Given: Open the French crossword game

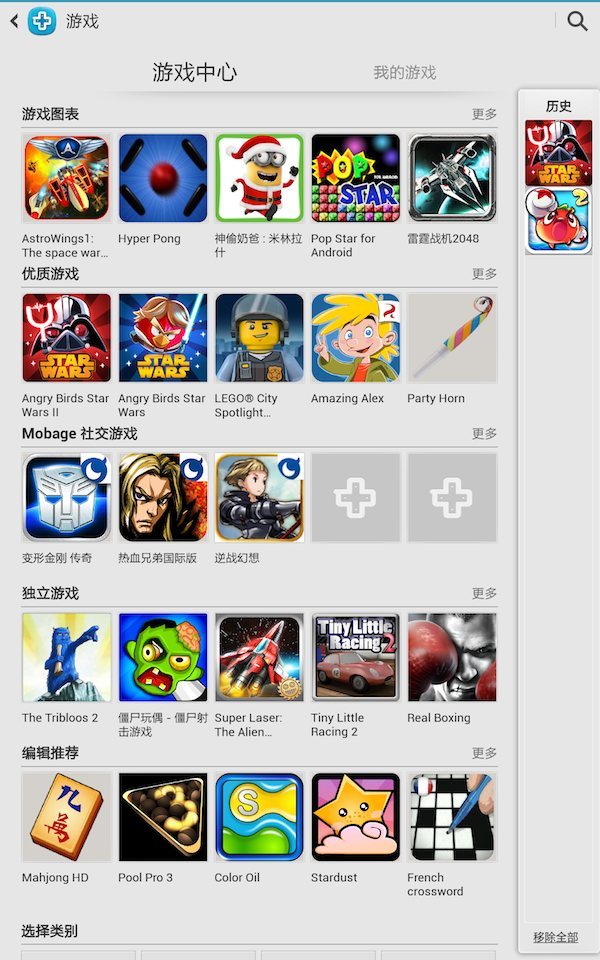Looking at the screenshot, I should point(451,818).
